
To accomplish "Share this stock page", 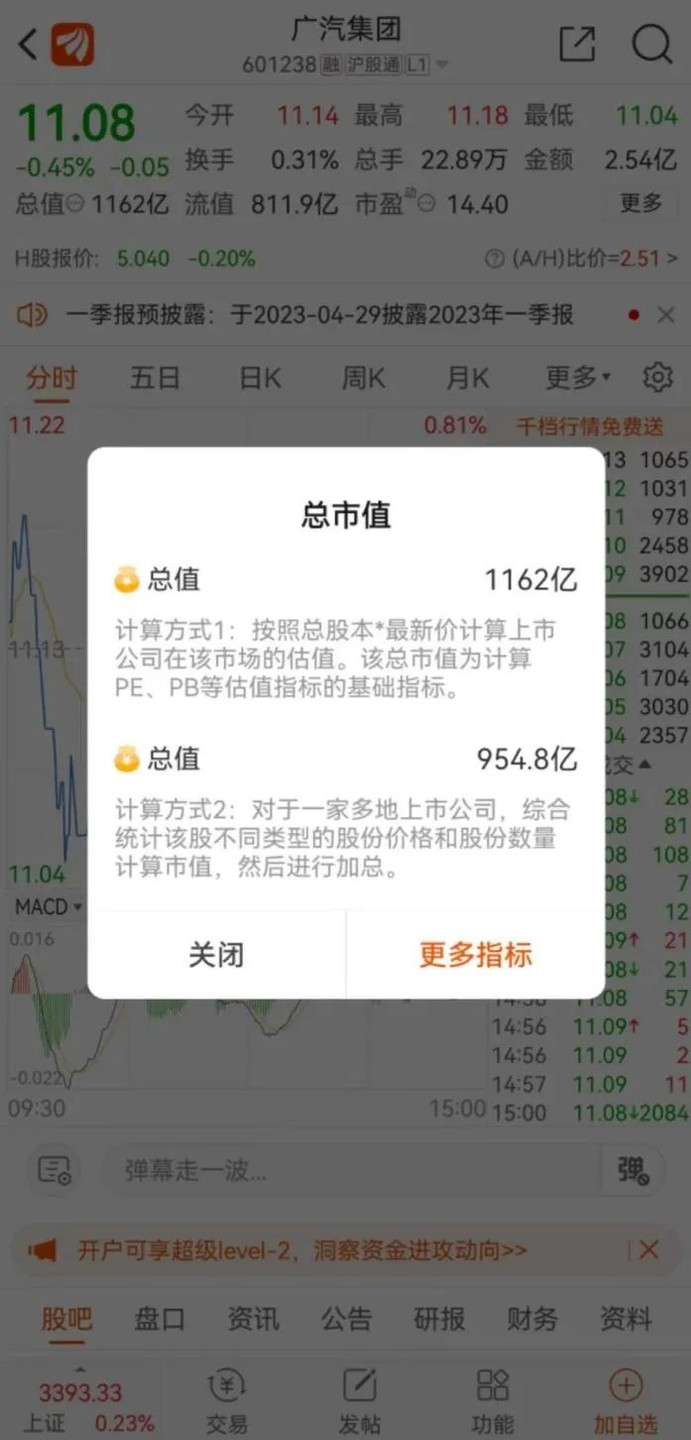I will [x=577, y=45].
